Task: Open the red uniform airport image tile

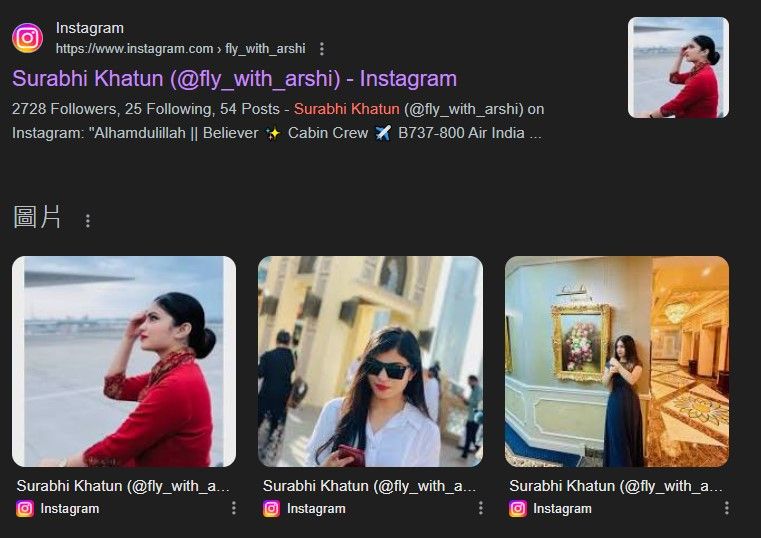Action: coord(124,361)
